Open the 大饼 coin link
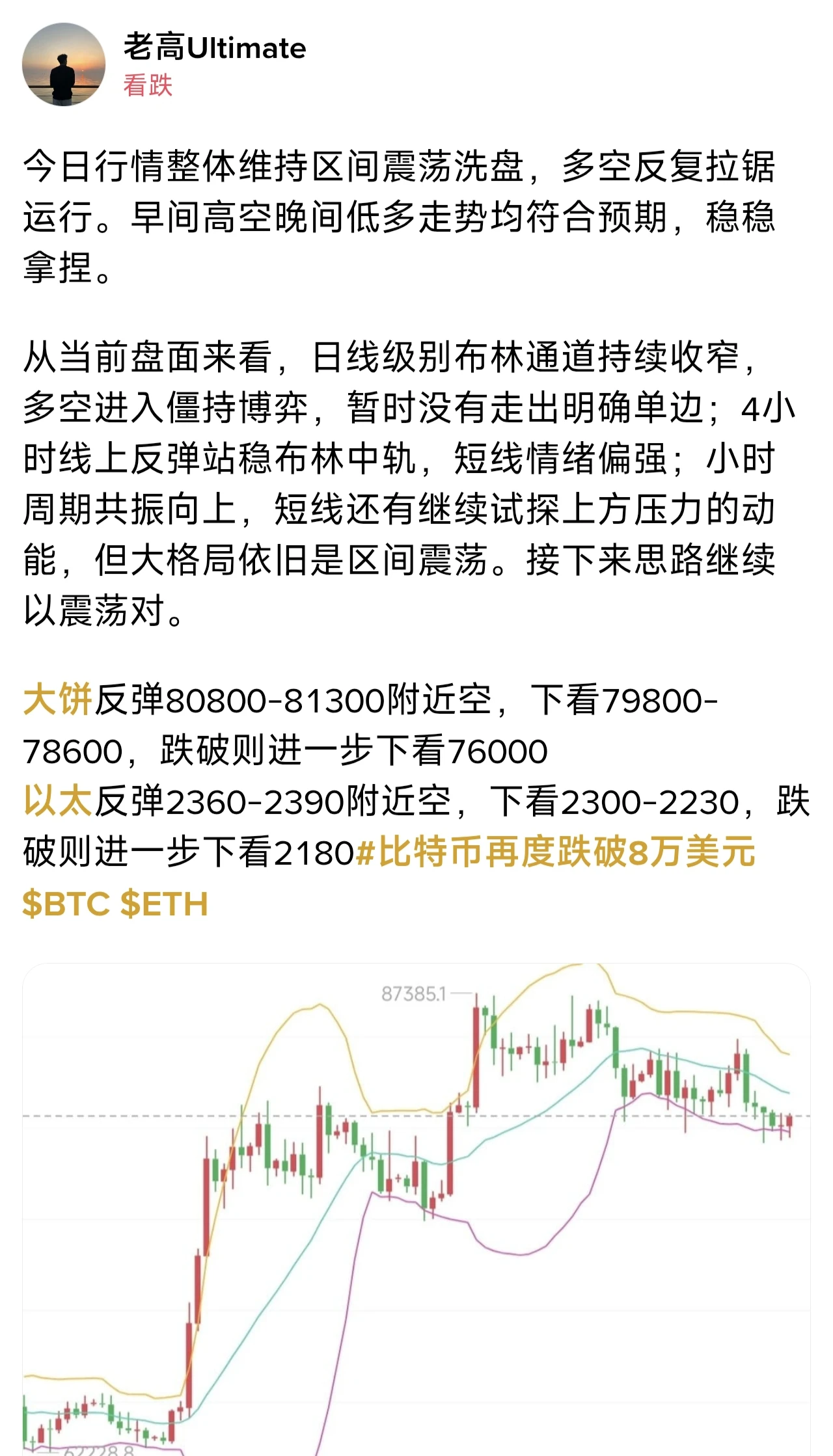 tap(57, 701)
